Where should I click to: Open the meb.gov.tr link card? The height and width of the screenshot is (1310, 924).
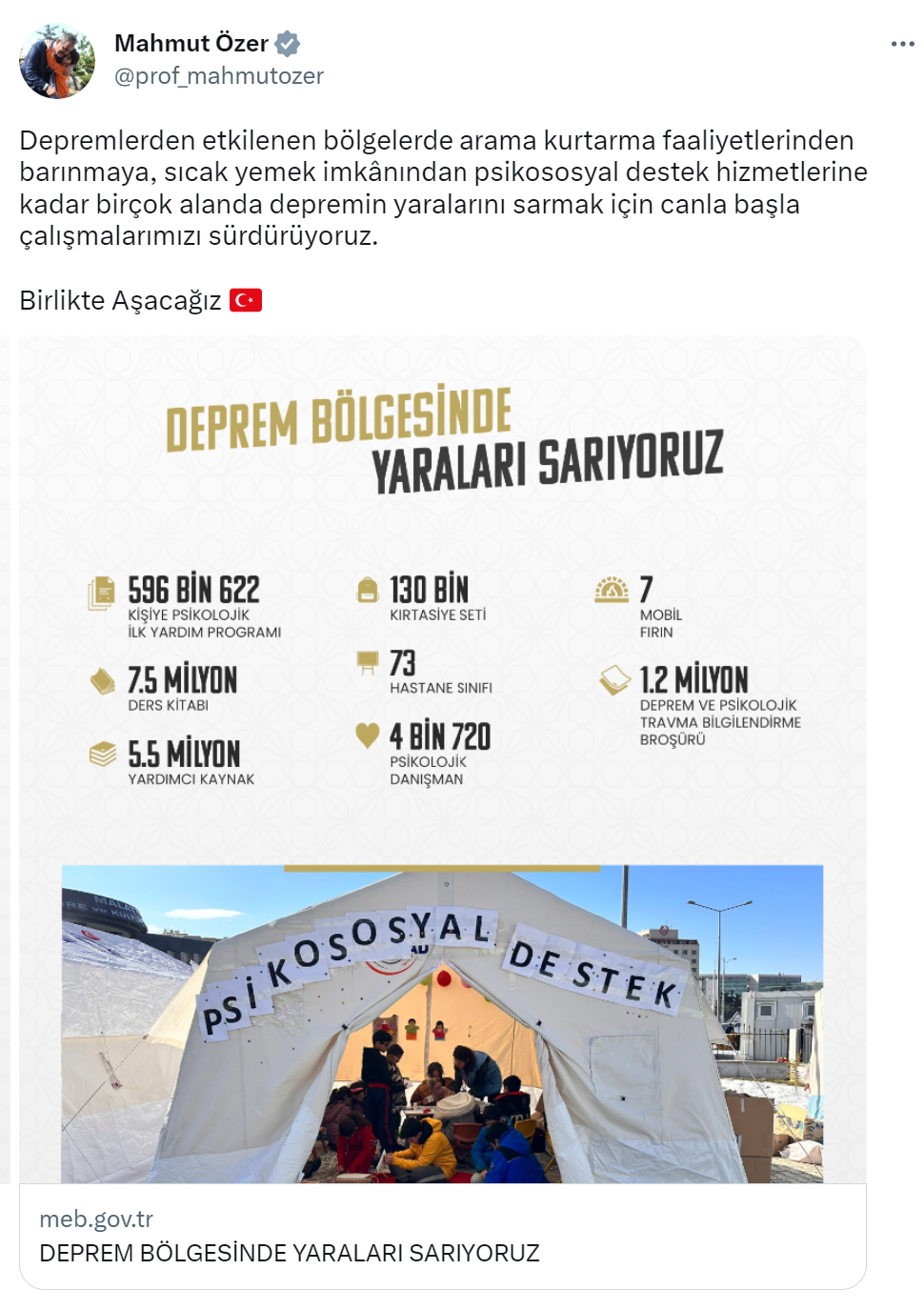click(442, 1236)
